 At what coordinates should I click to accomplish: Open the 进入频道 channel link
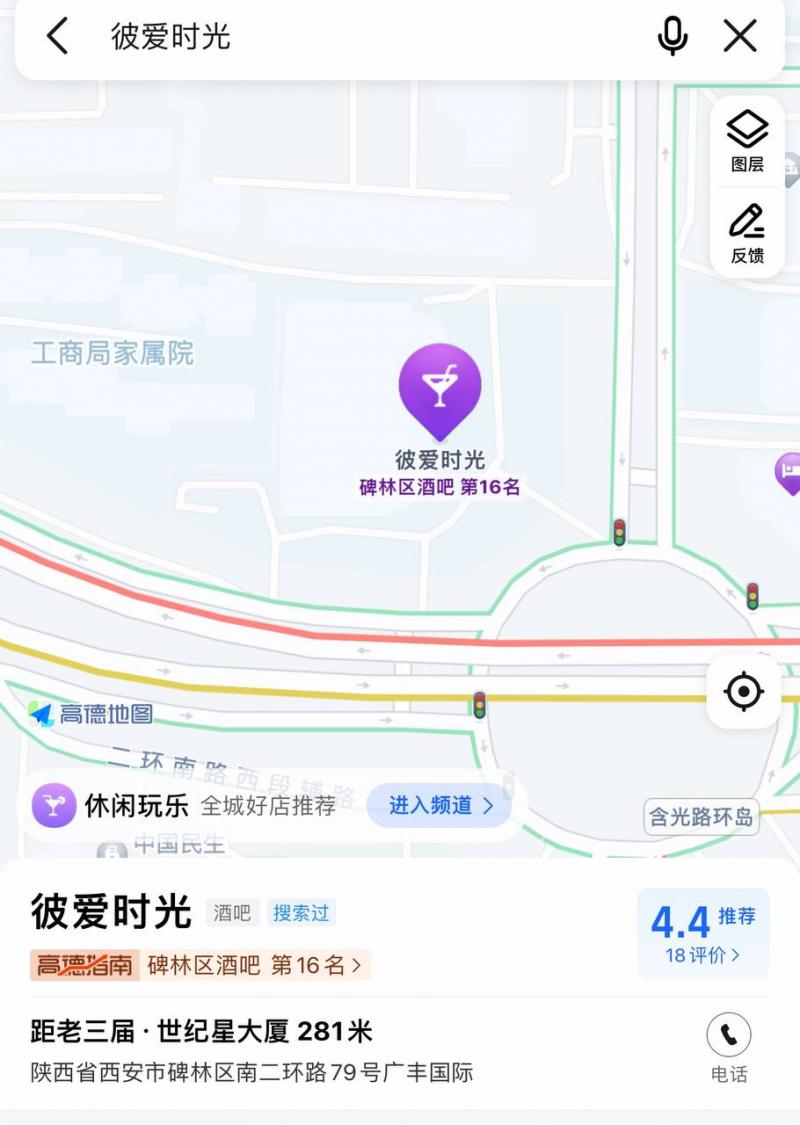tap(438, 805)
